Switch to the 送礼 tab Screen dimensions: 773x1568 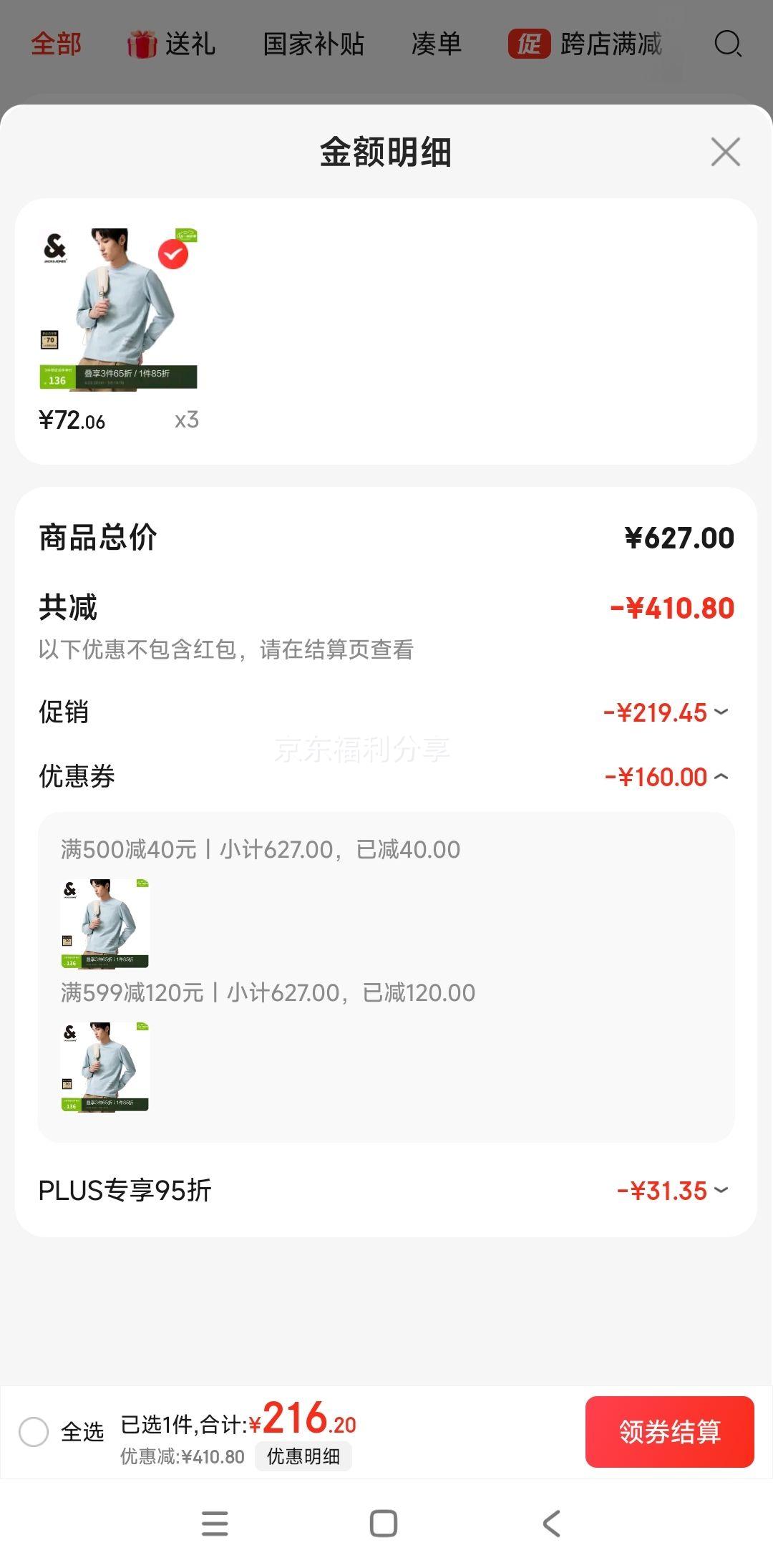pyautogui.click(x=172, y=44)
